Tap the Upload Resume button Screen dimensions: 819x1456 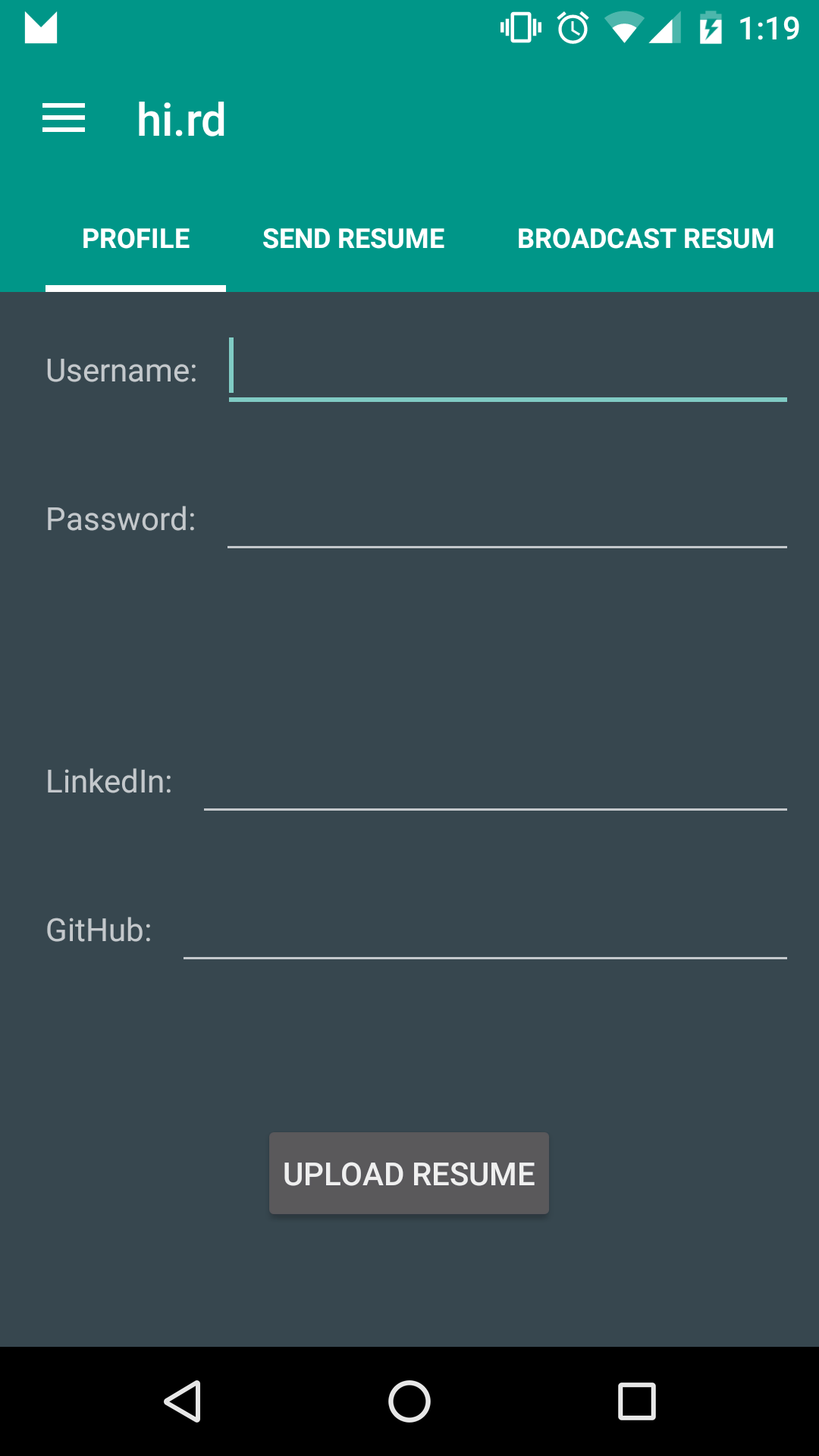(409, 1174)
